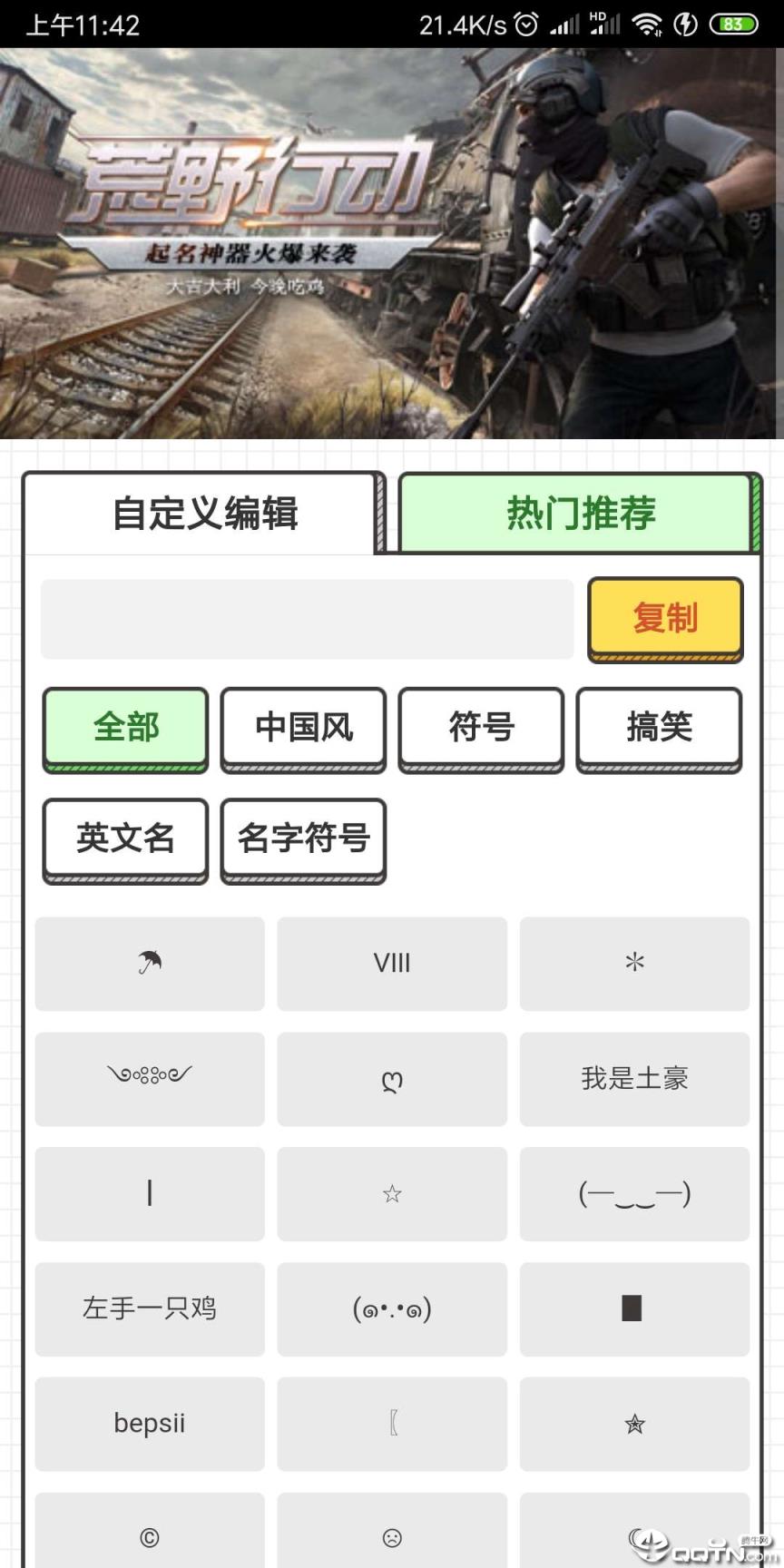Toggle the 符号 category filter
This screenshot has width=784, height=1568.
[481, 729]
